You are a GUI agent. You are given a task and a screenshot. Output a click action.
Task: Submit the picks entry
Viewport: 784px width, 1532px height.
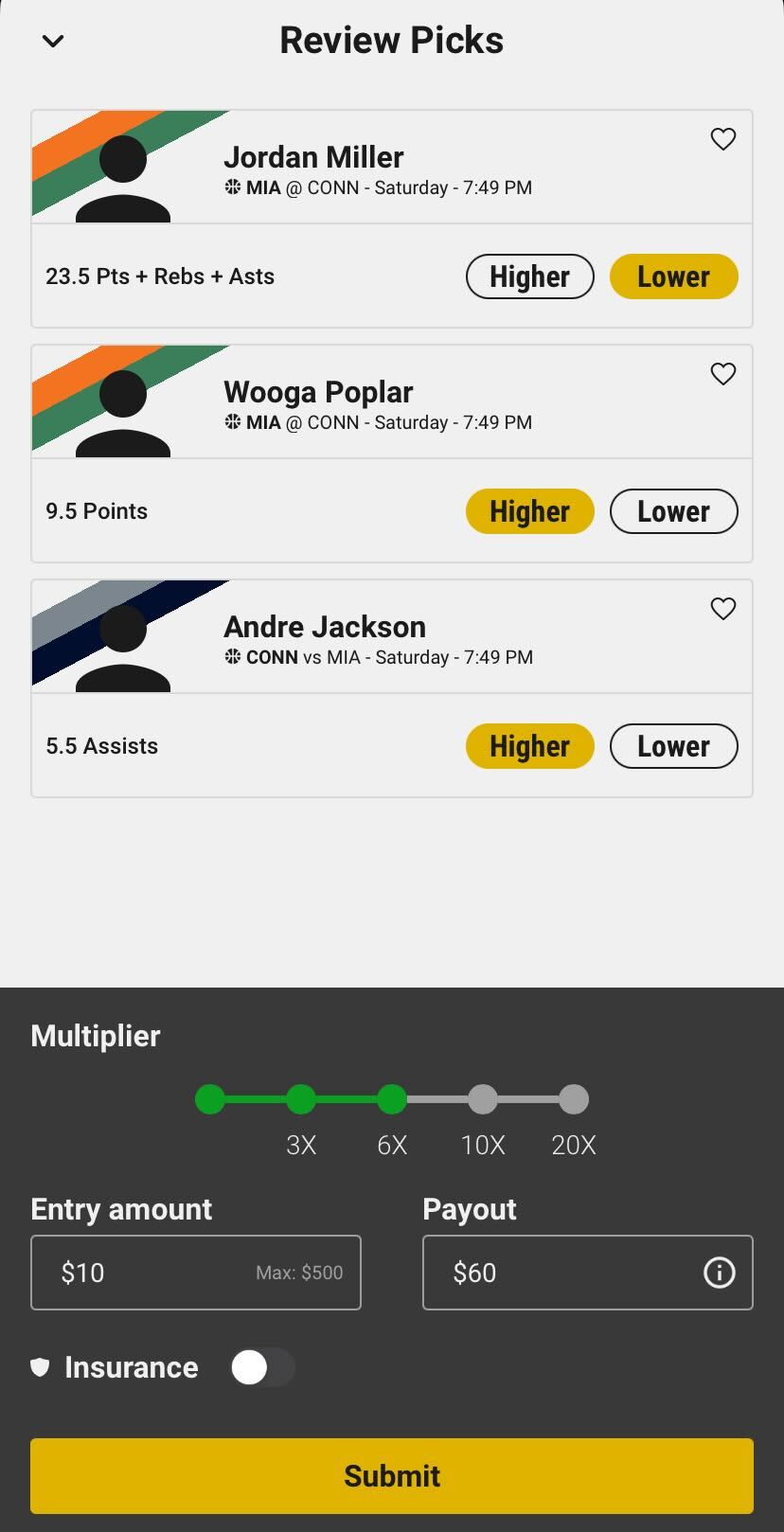tap(392, 1476)
